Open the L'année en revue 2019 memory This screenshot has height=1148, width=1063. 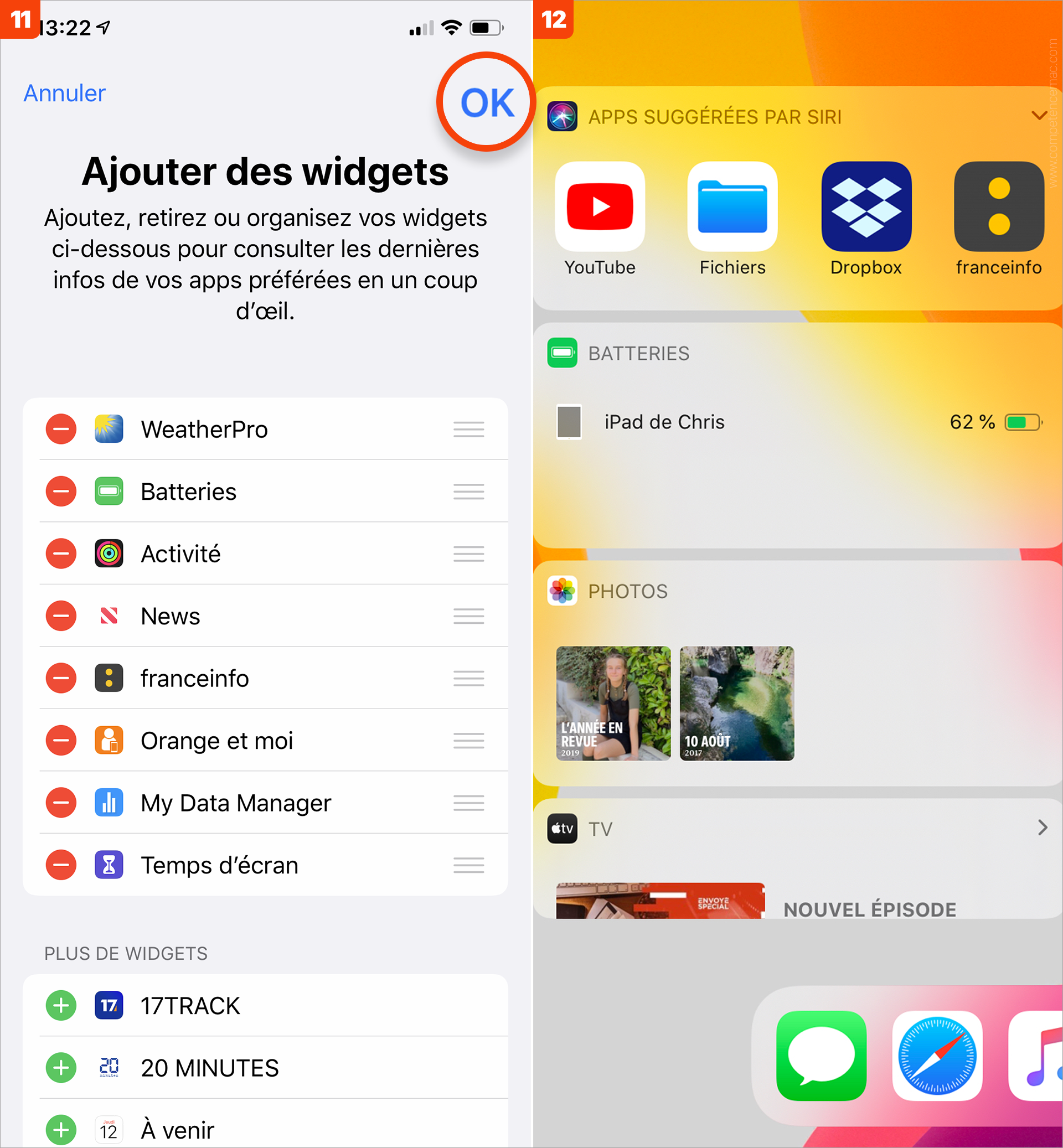pos(613,703)
